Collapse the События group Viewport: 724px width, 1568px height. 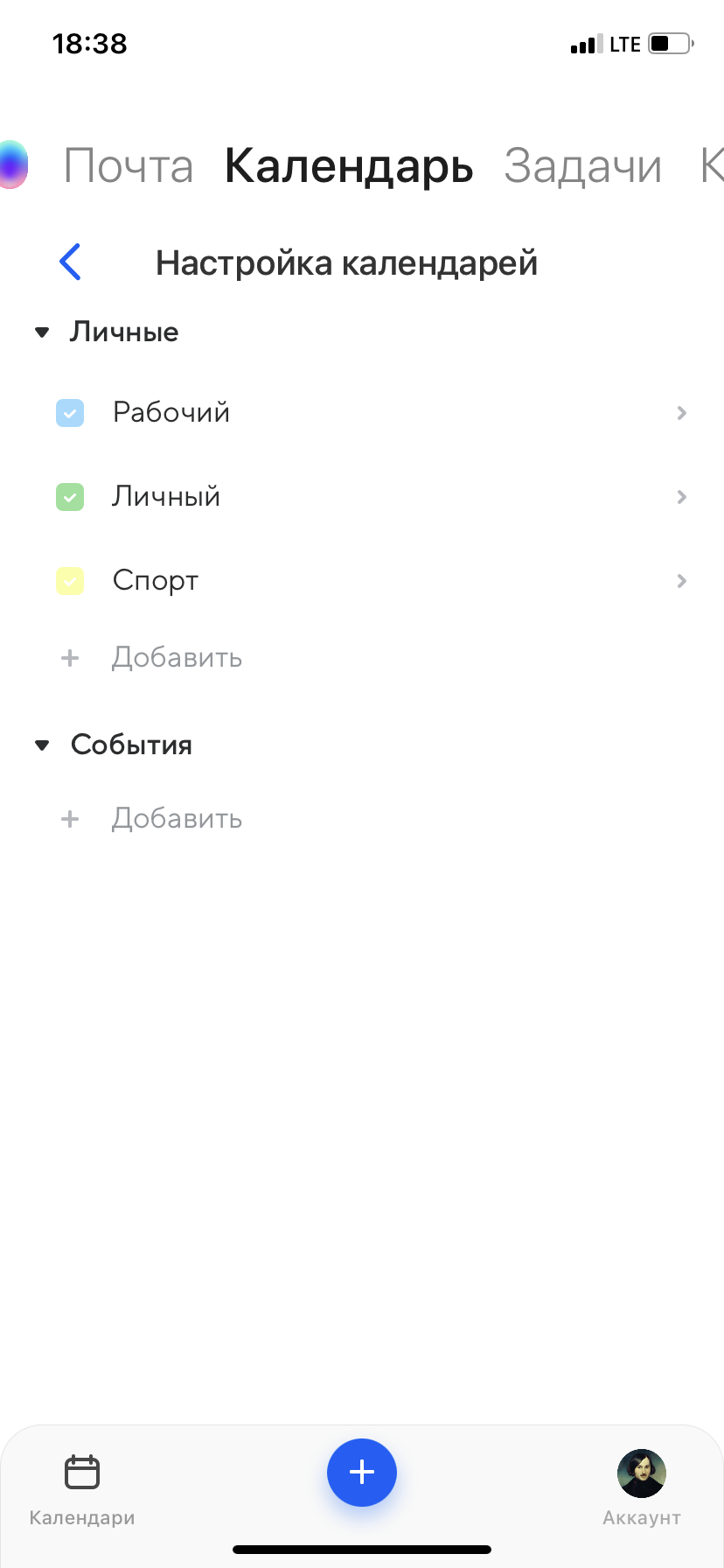tap(42, 745)
